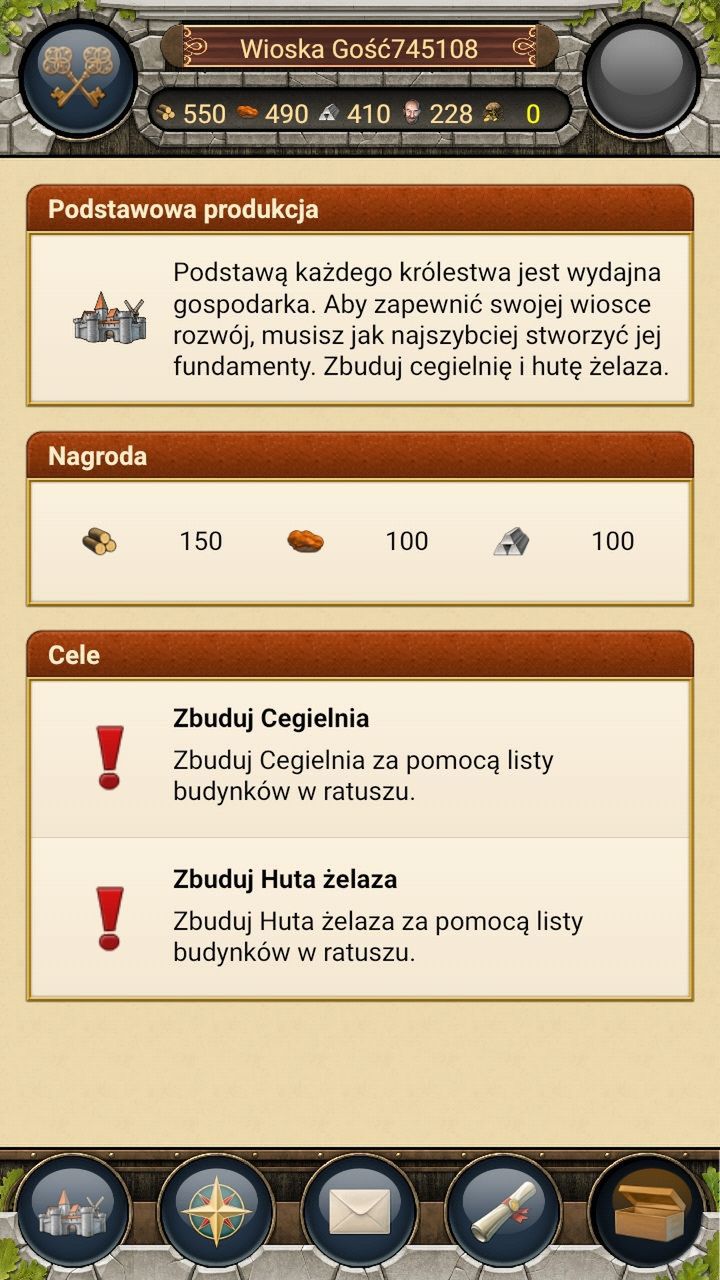
Task: Tap the round grey button top right
Action: click(642, 77)
